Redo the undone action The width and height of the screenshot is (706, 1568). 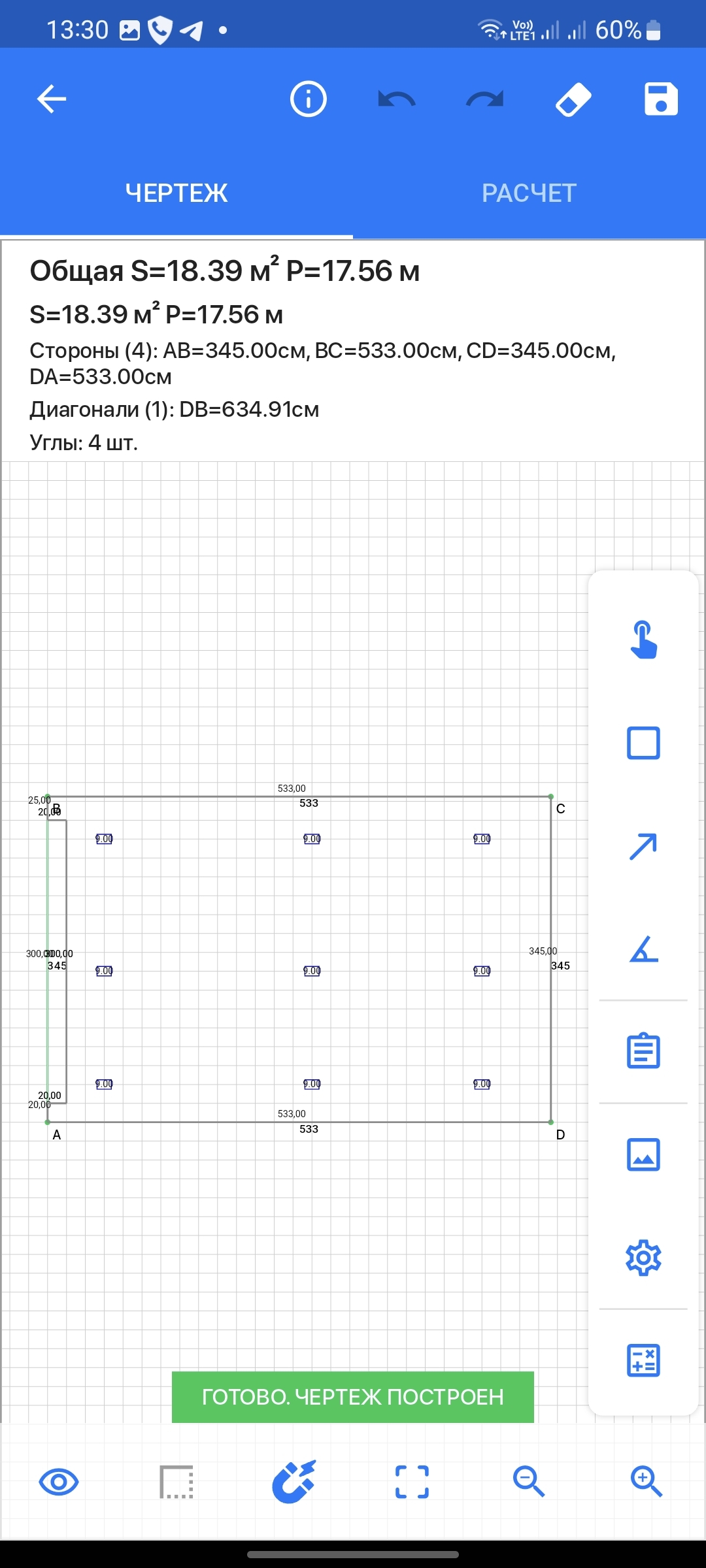point(485,99)
